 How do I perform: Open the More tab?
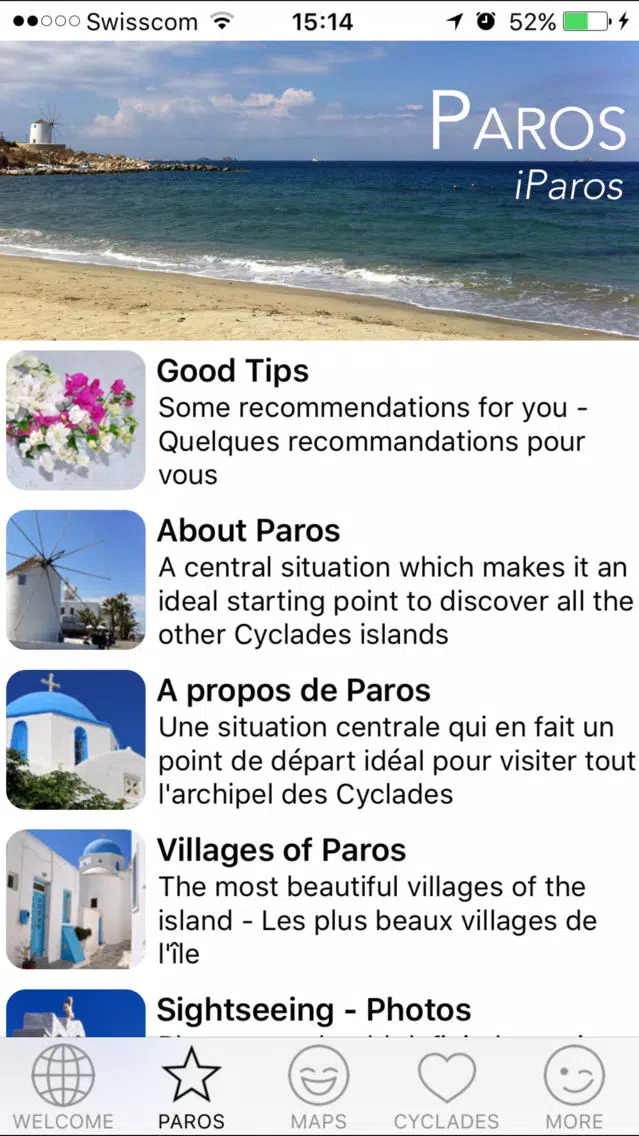tap(574, 1087)
